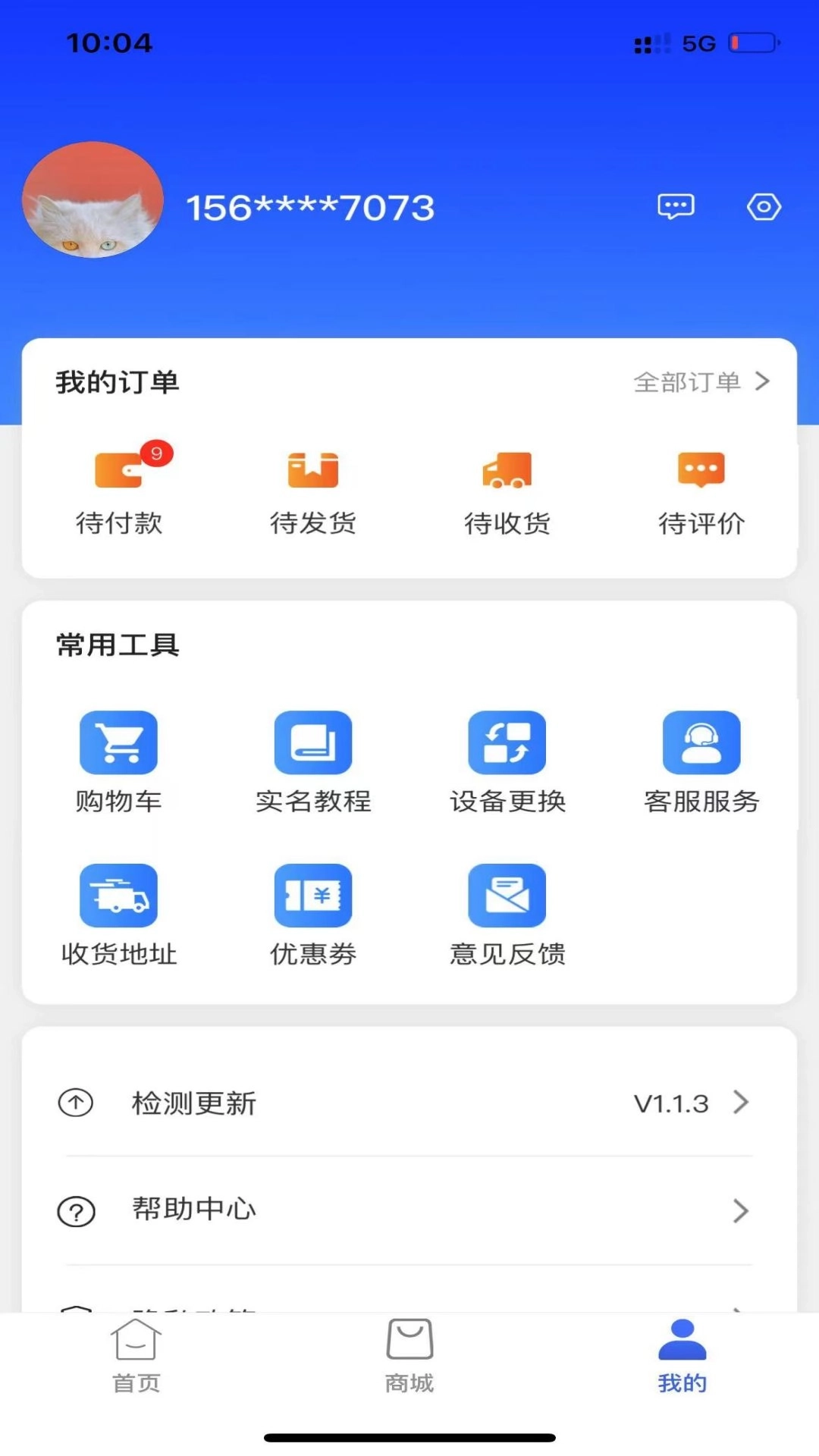Submit 意见反馈 feedback
Image resolution: width=819 pixels, height=1456 pixels.
pyautogui.click(x=507, y=914)
